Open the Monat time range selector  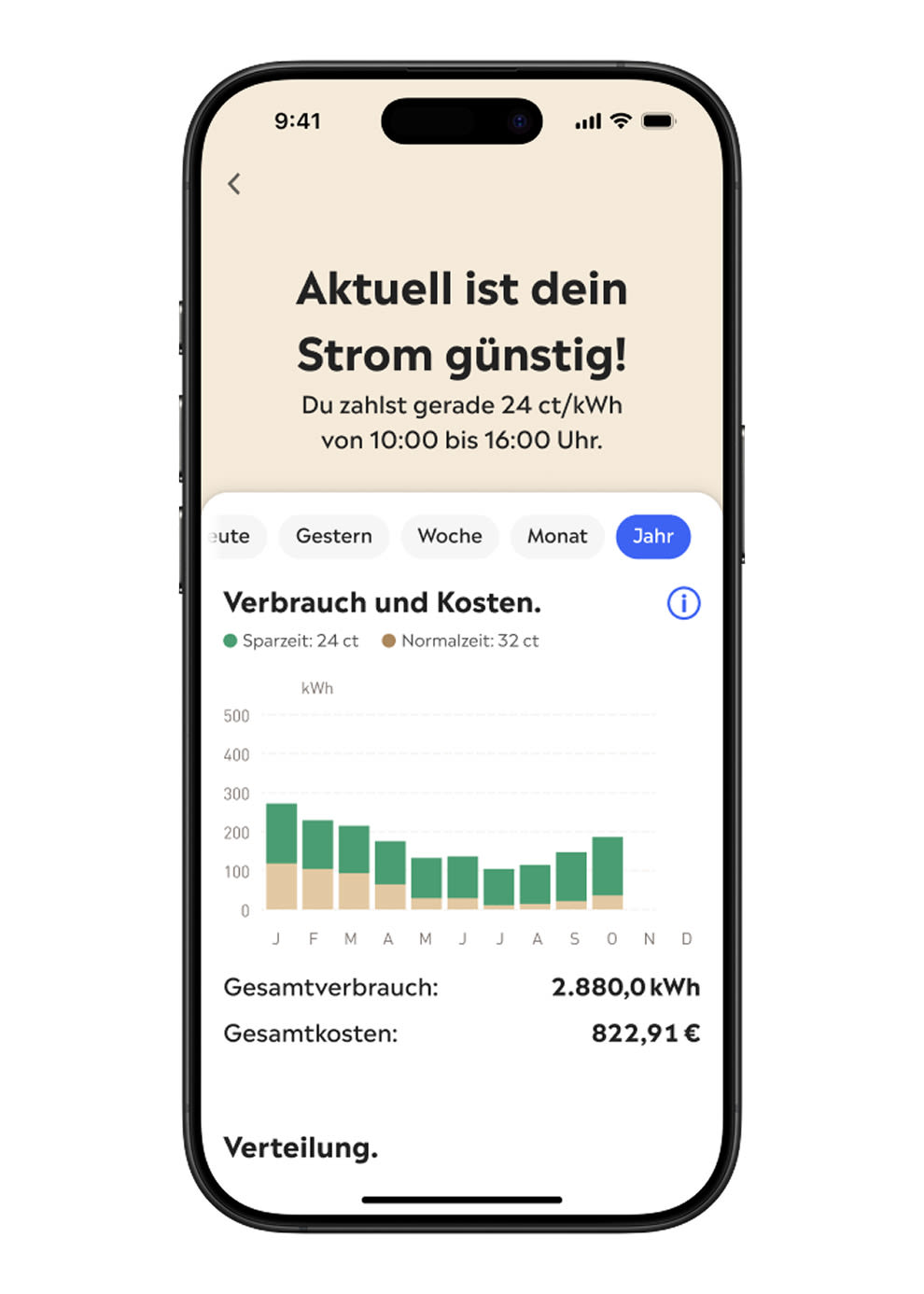tap(556, 536)
